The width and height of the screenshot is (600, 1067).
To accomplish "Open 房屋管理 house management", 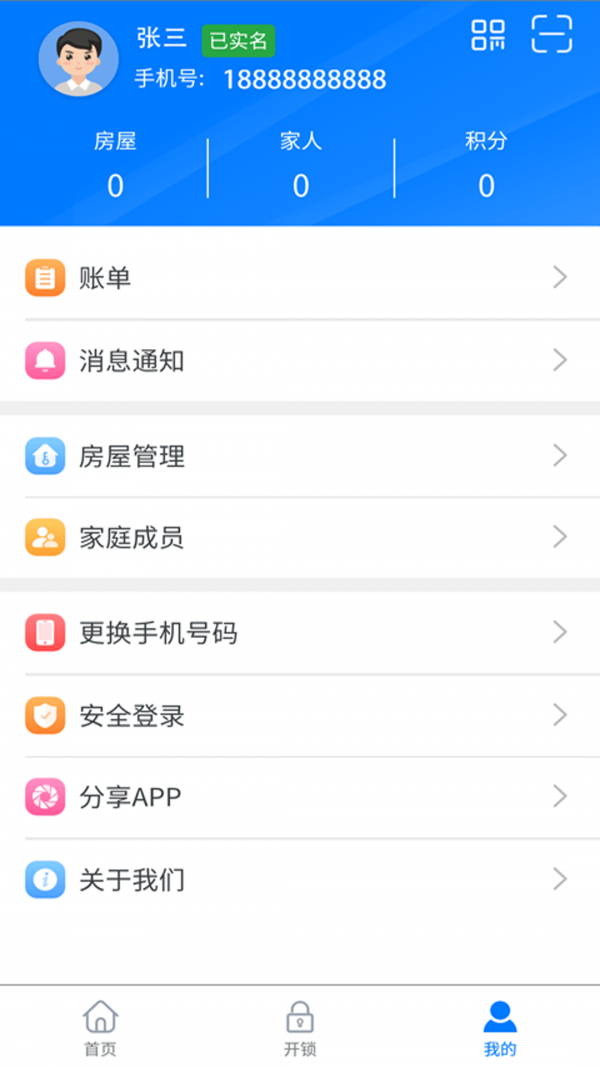I will pyautogui.click(x=300, y=456).
